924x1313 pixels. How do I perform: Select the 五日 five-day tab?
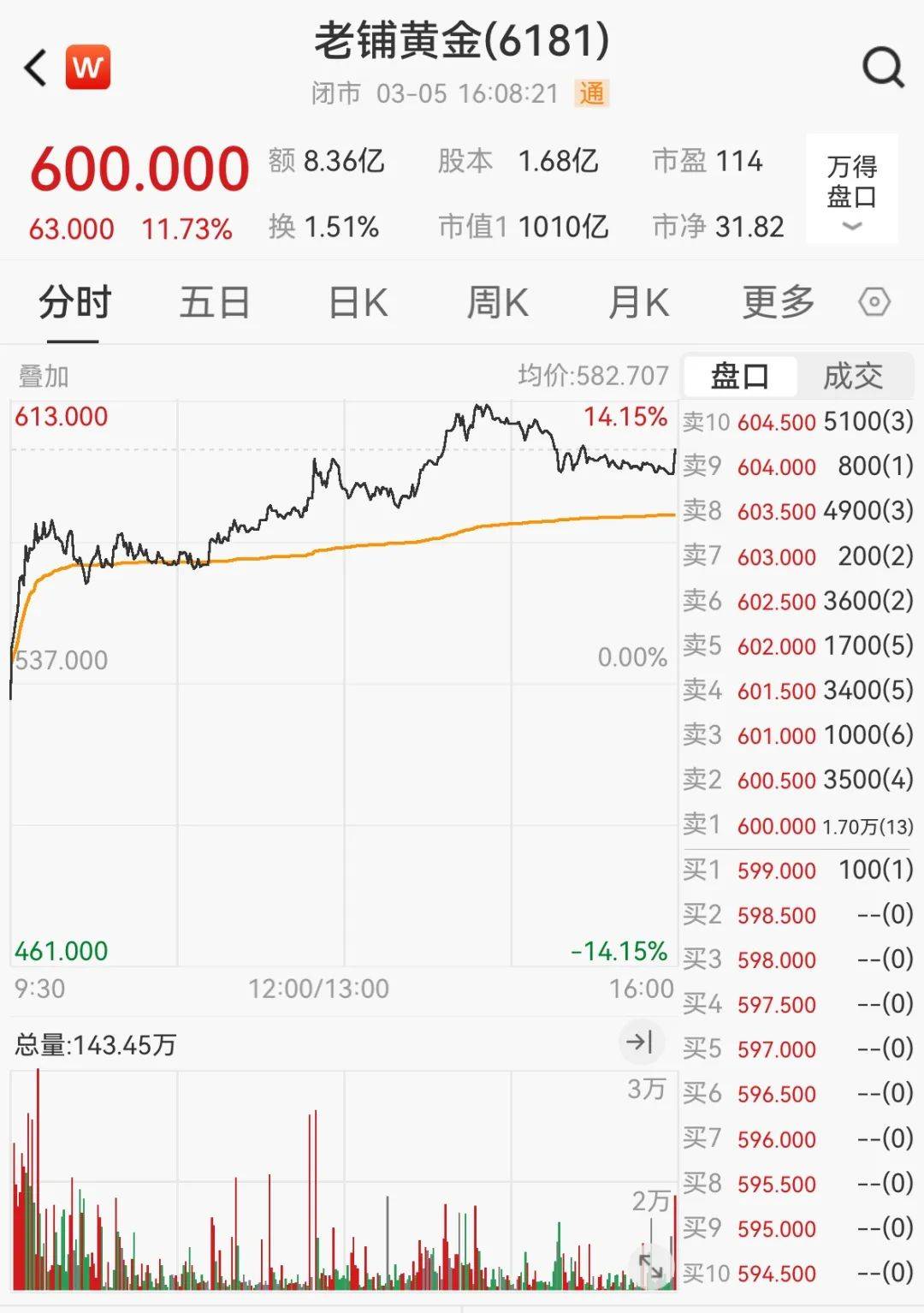coord(216,302)
